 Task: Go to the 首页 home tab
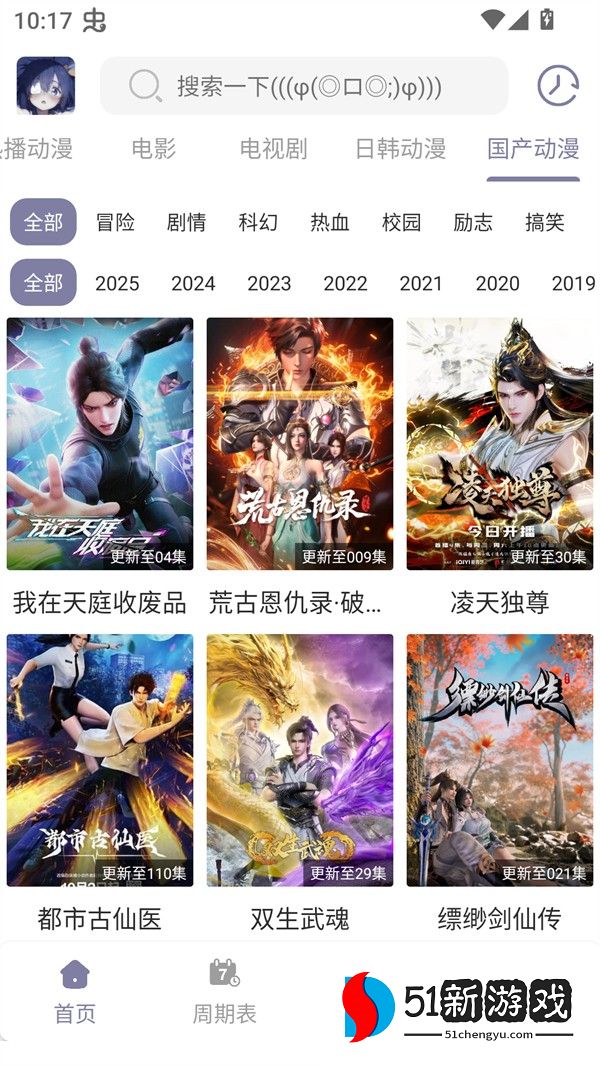click(75, 992)
